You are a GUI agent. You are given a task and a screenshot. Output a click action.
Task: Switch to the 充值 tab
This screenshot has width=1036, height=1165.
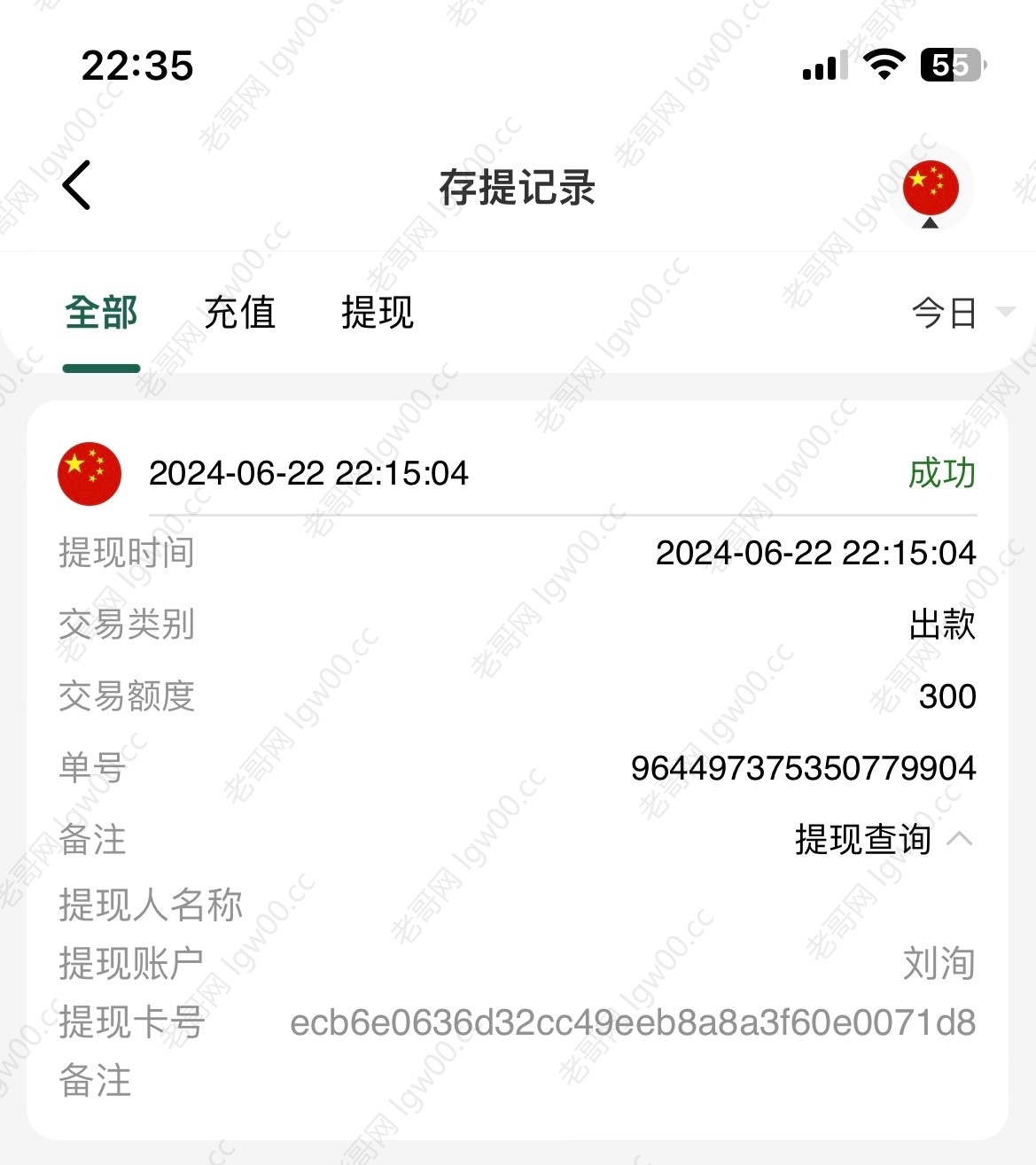239,314
